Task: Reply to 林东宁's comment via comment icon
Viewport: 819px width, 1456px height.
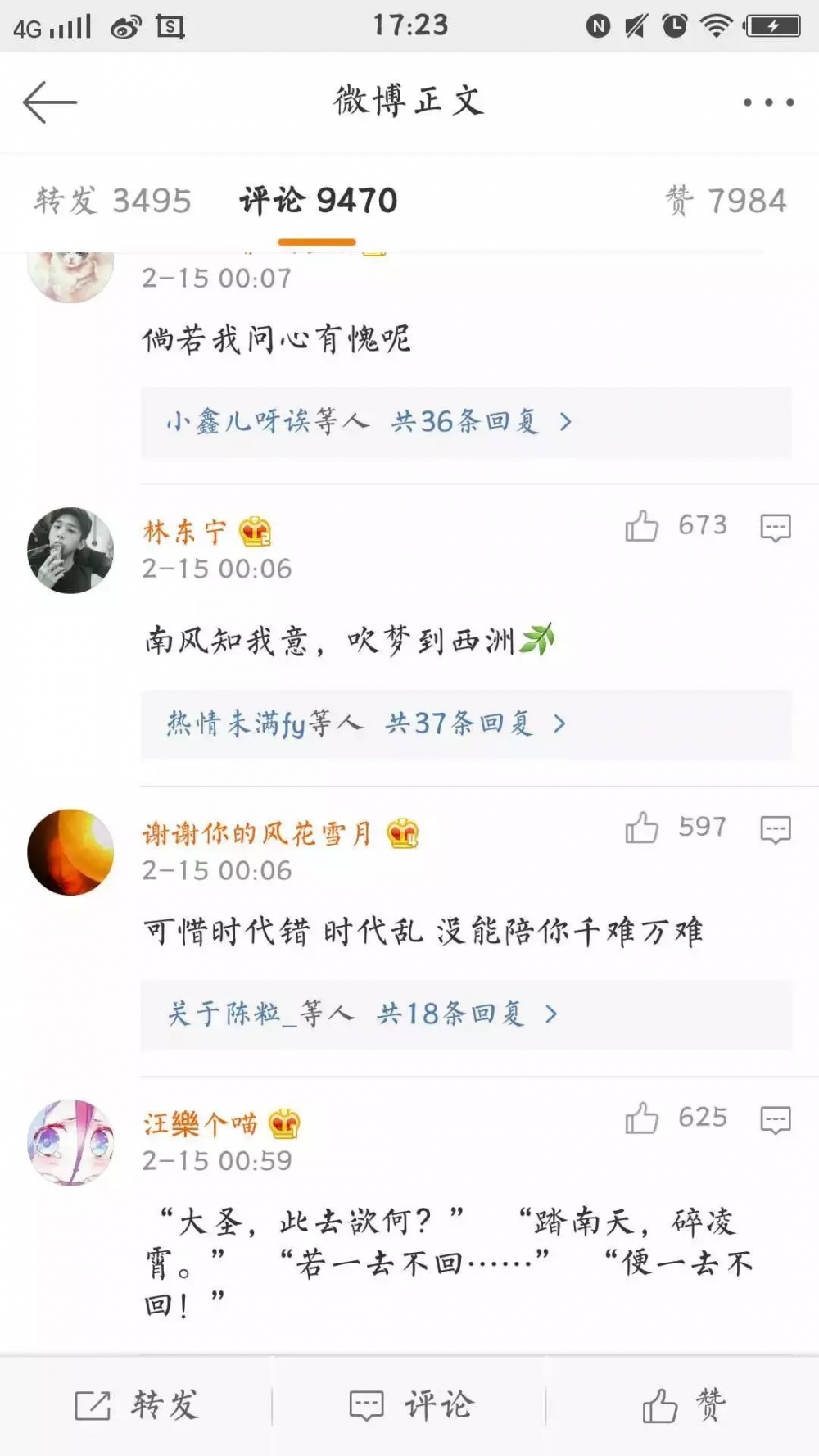Action: pos(775,528)
